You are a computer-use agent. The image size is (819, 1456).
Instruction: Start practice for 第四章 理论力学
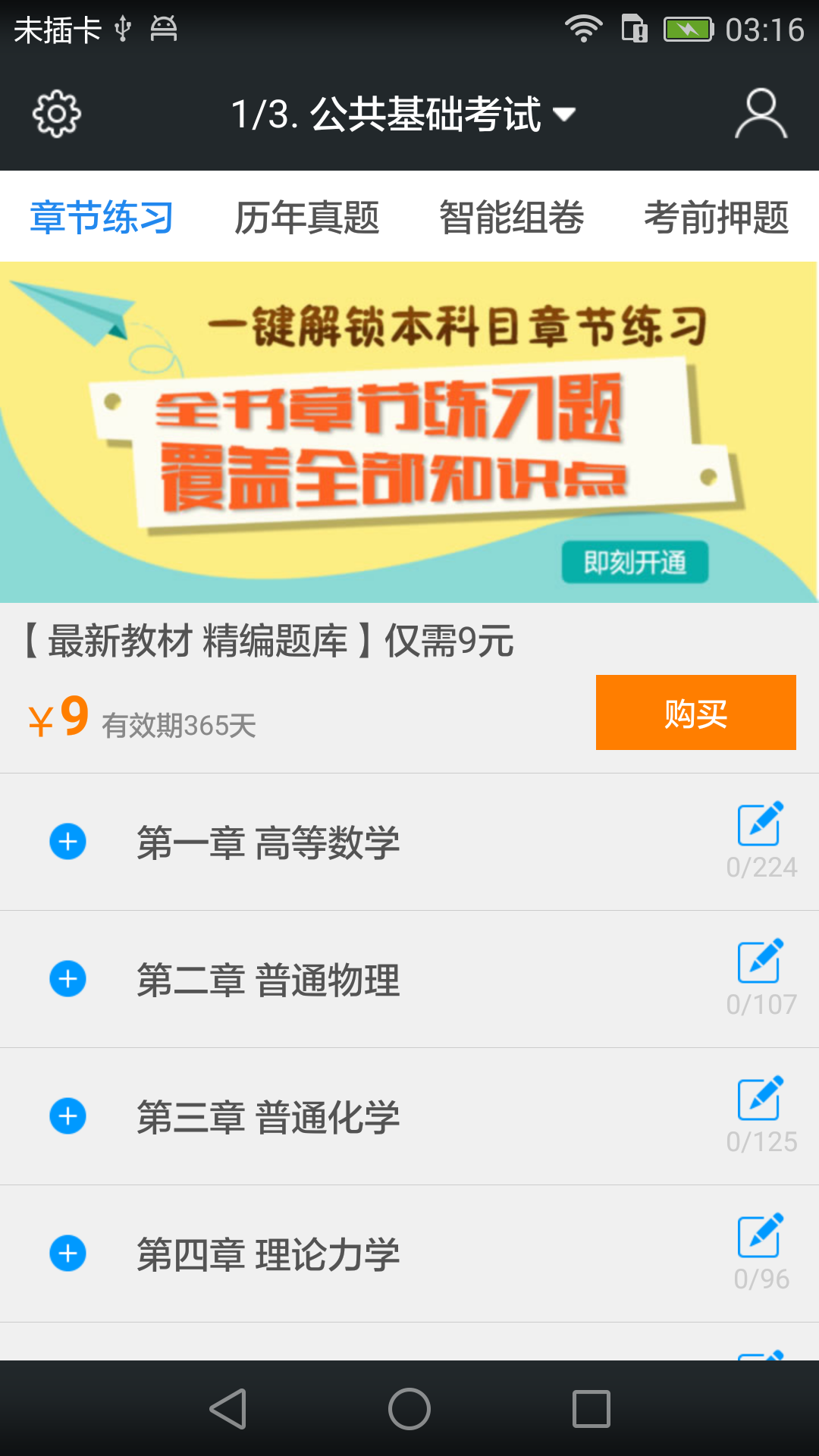761,1237
